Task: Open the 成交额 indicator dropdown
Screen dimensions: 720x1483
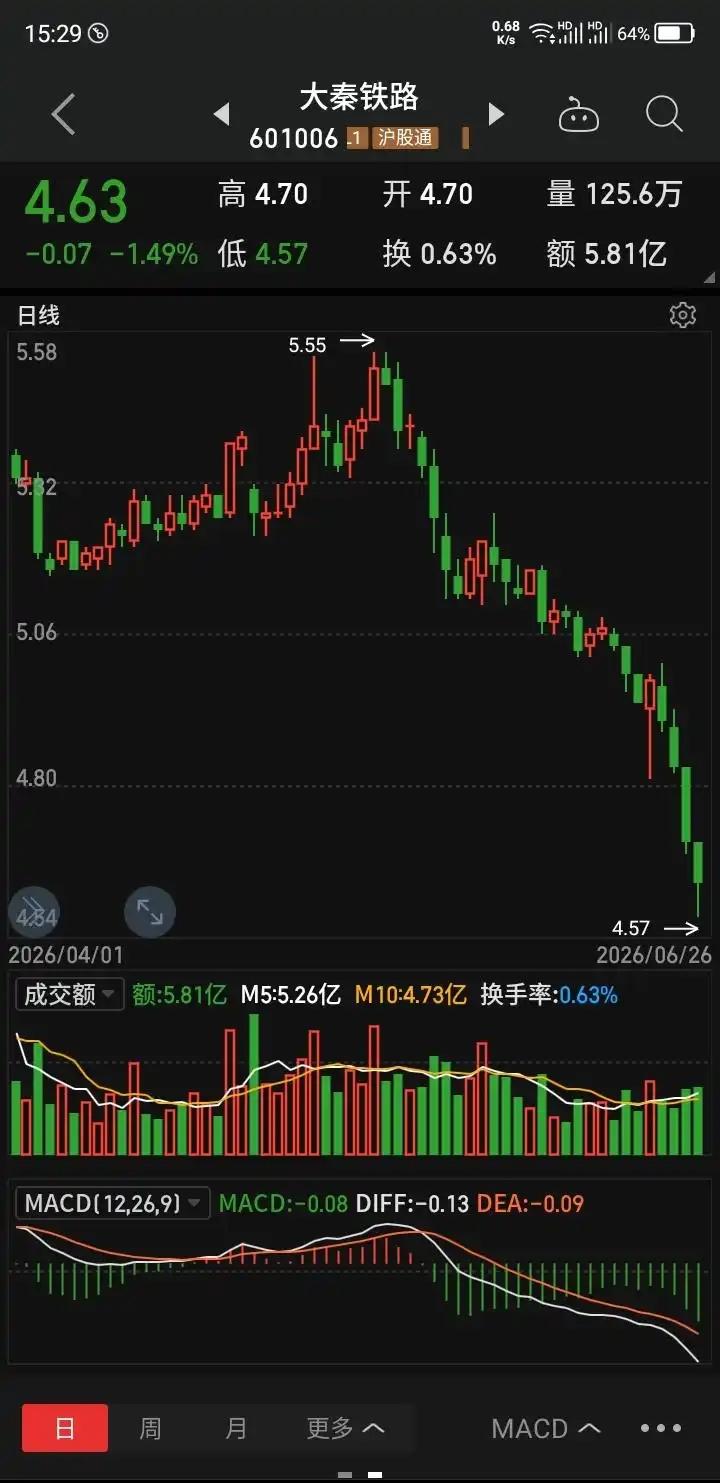Action: 70,995
